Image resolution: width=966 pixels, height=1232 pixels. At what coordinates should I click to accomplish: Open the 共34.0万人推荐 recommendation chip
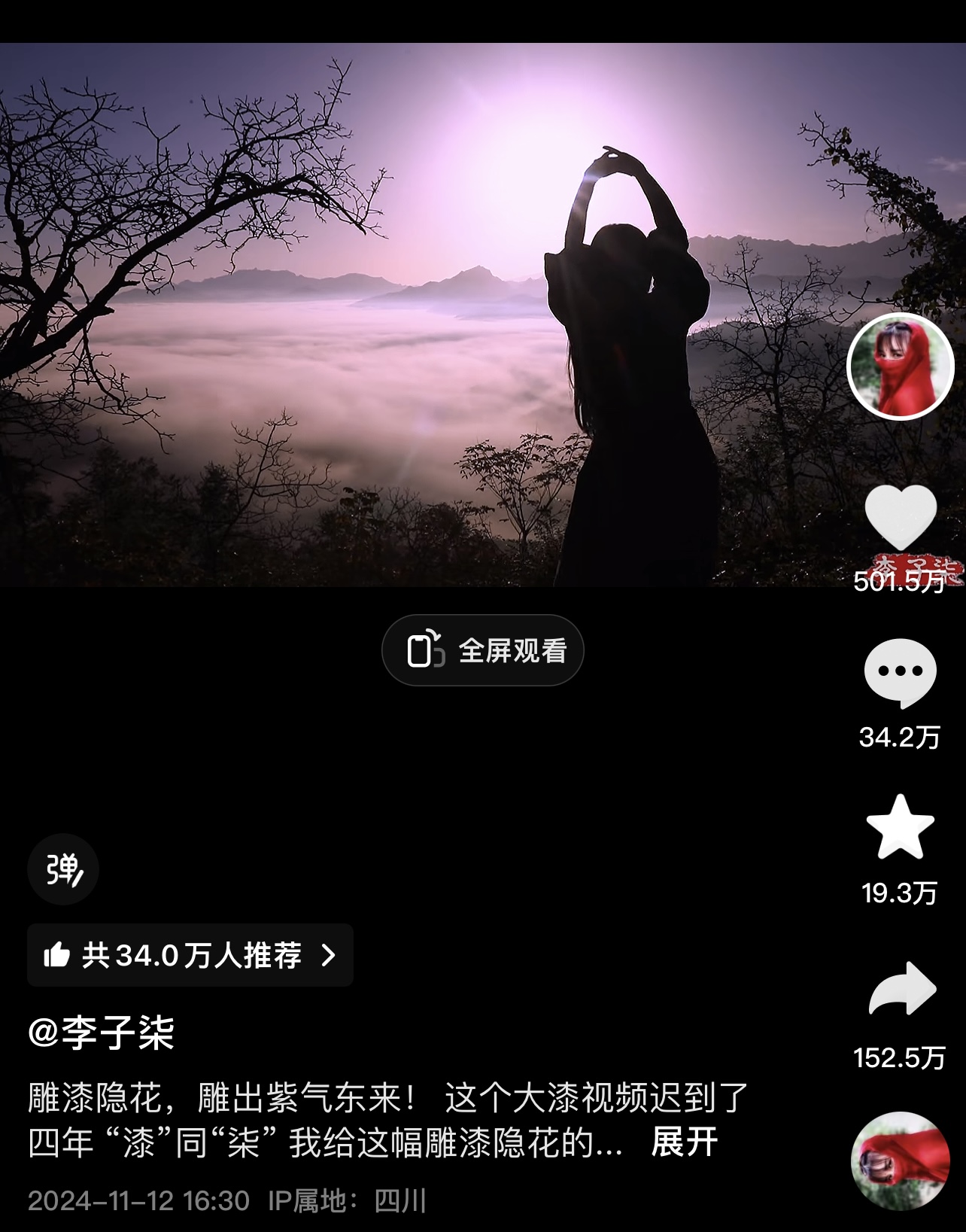click(190, 955)
